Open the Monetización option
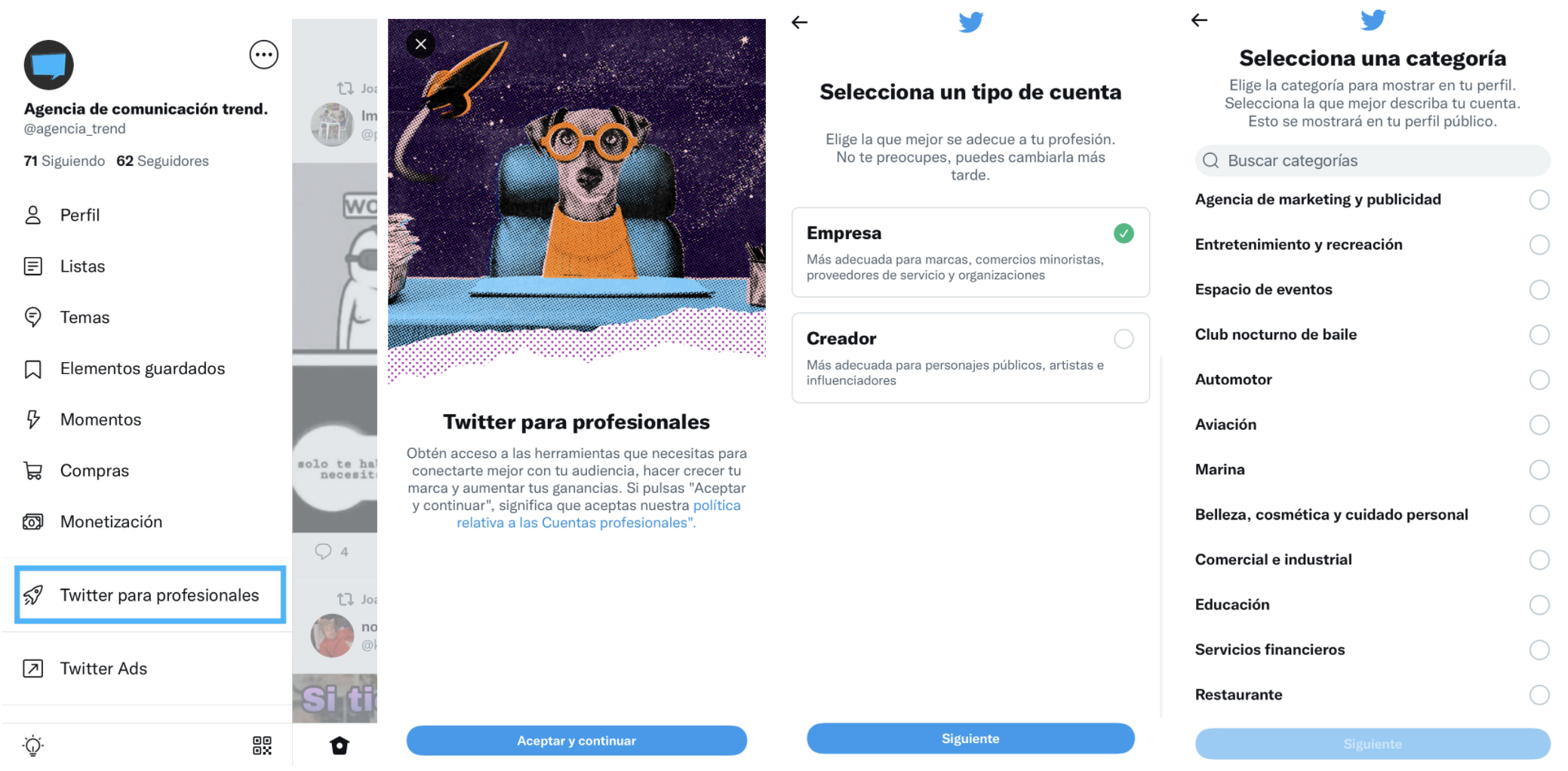The height and width of the screenshot is (771, 1568). pyautogui.click(x=111, y=521)
